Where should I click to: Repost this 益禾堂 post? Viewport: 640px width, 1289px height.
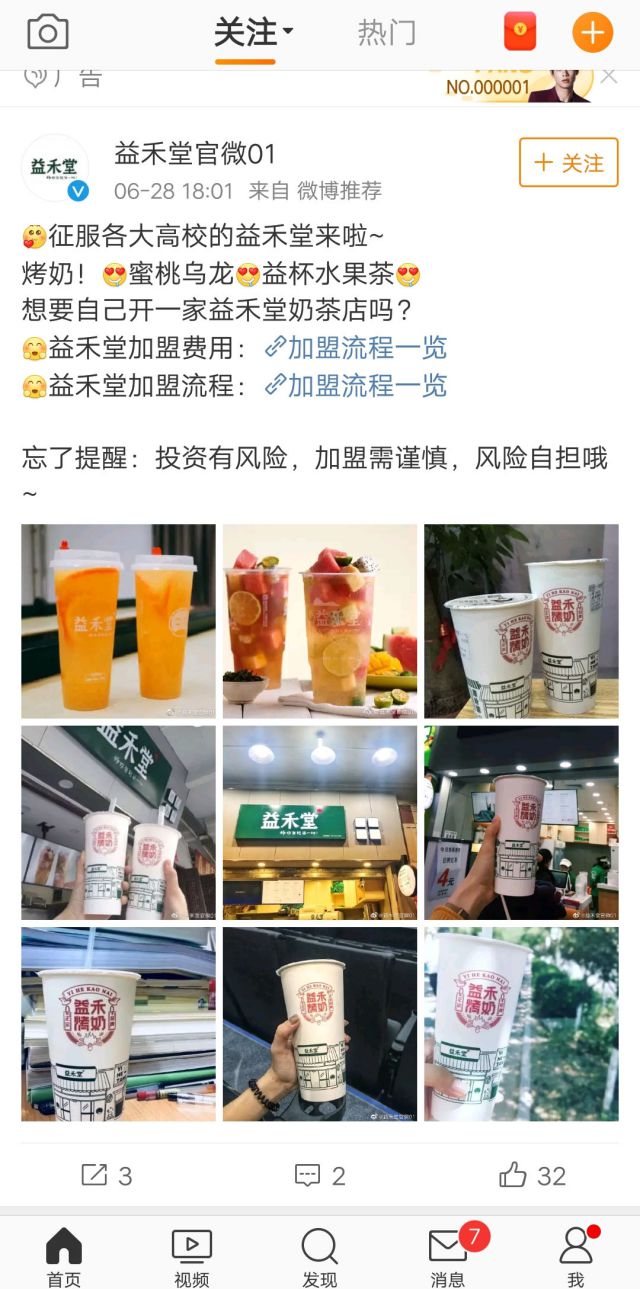click(x=107, y=1175)
